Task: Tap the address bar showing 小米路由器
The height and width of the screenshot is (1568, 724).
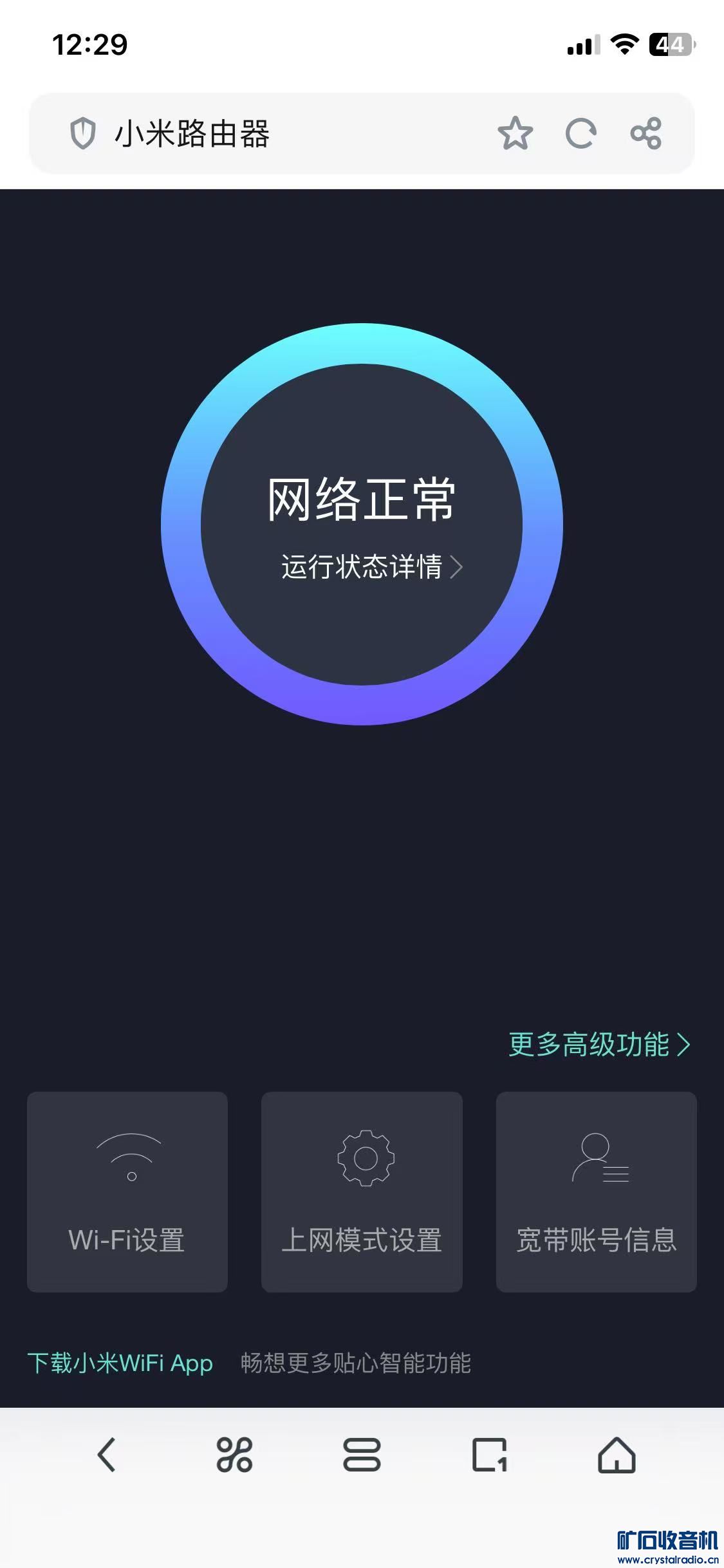Action: pyautogui.click(x=257, y=134)
